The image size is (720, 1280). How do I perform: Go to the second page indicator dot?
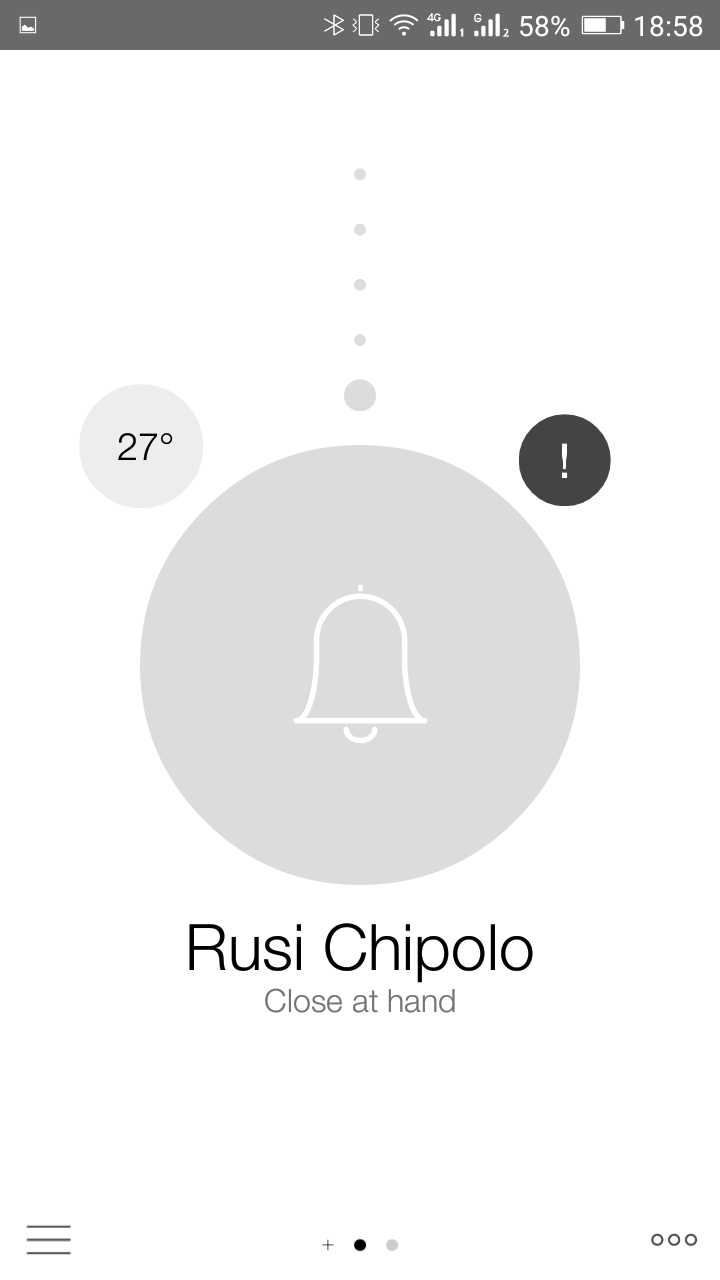392,1245
